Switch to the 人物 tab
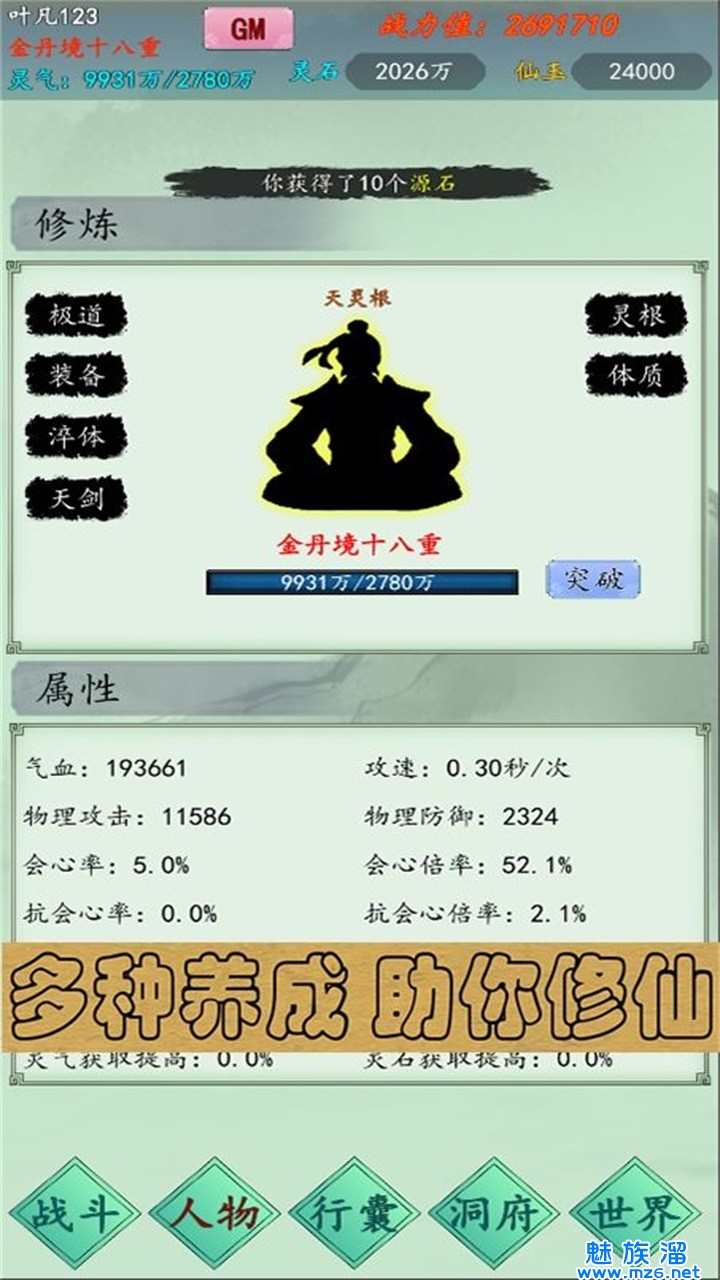Image resolution: width=720 pixels, height=1280 pixels. [213, 1213]
